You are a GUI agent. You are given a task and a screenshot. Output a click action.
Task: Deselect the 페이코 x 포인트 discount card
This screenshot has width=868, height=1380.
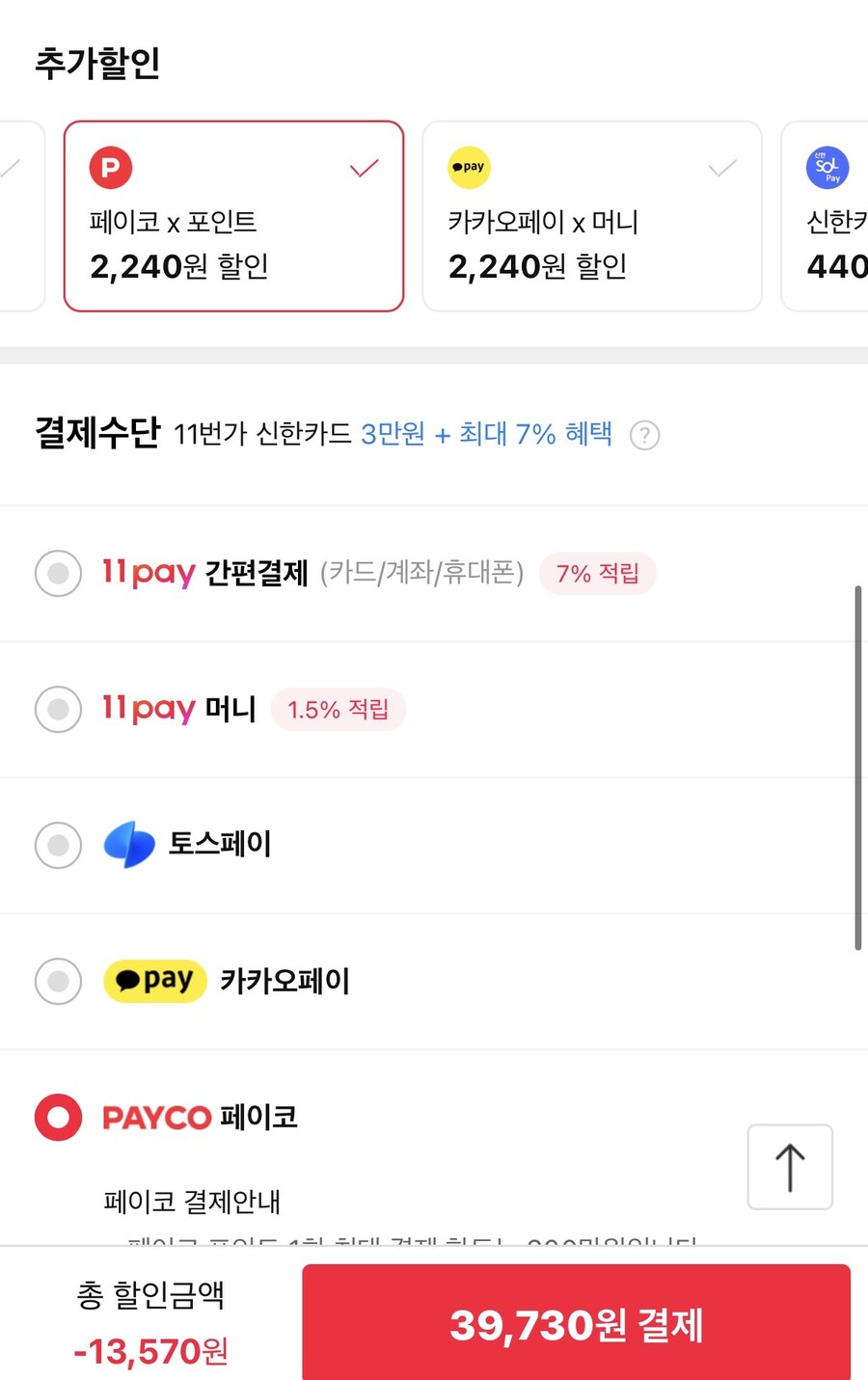[233, 216]
